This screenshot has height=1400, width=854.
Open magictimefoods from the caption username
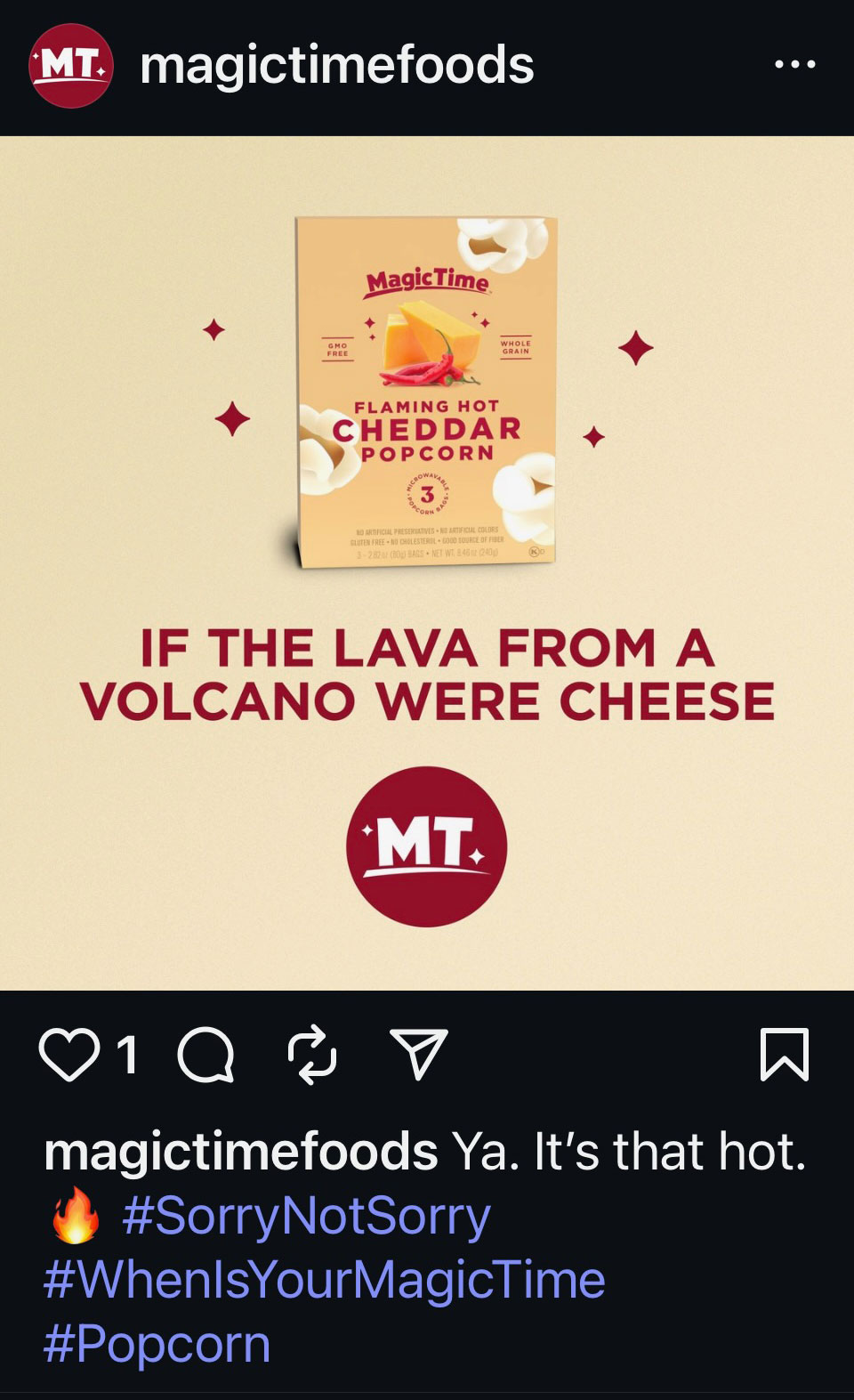pyautogui.click(x=240, y=1152)
